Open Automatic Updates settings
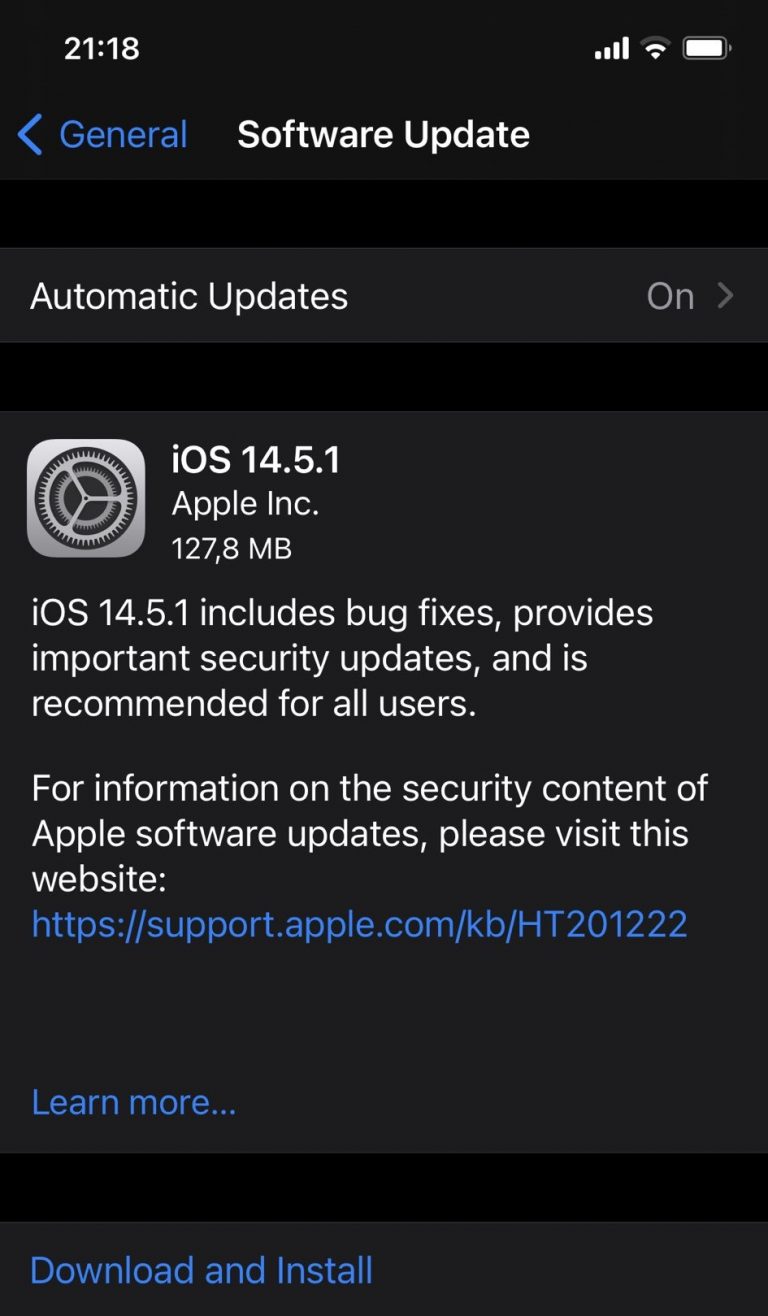Viewport: 768px width, 1316px height. [x=384, y=296]
